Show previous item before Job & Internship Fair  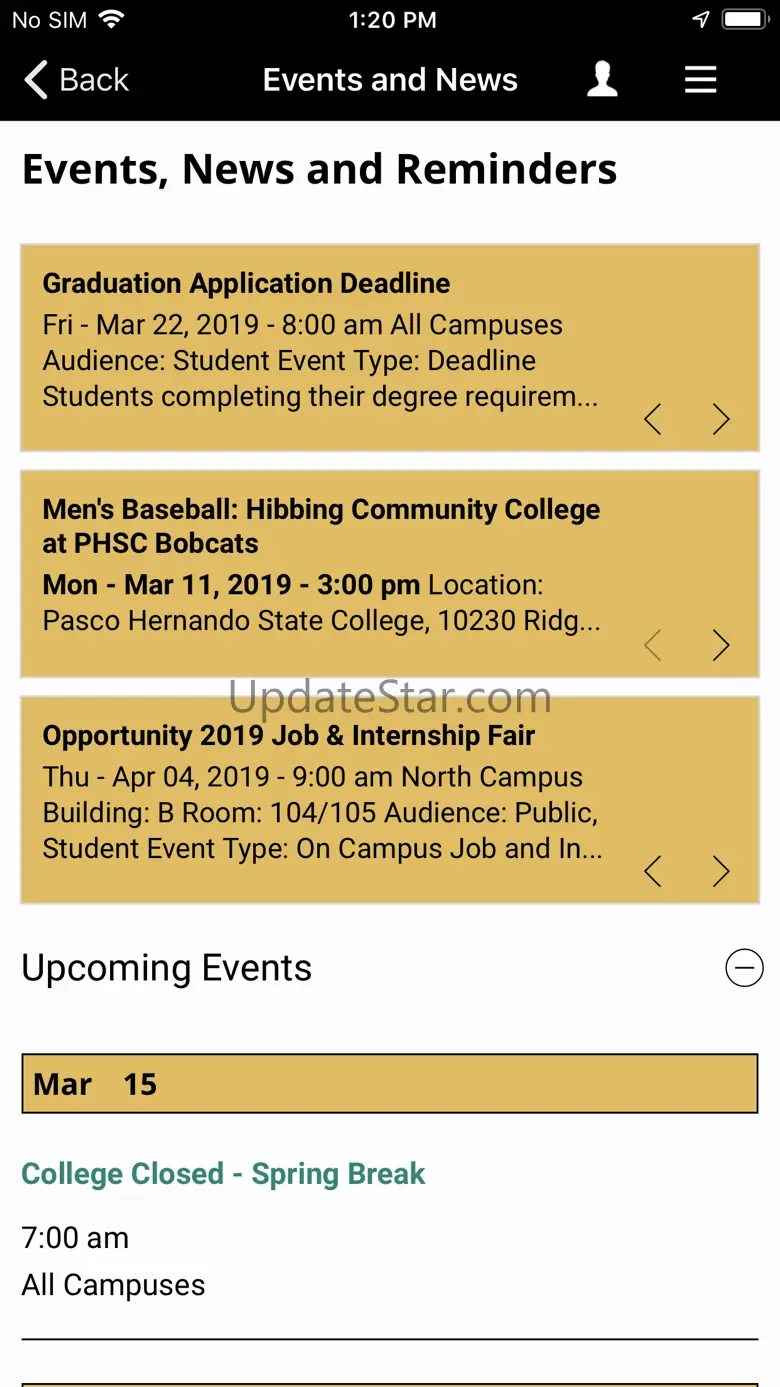653,871
